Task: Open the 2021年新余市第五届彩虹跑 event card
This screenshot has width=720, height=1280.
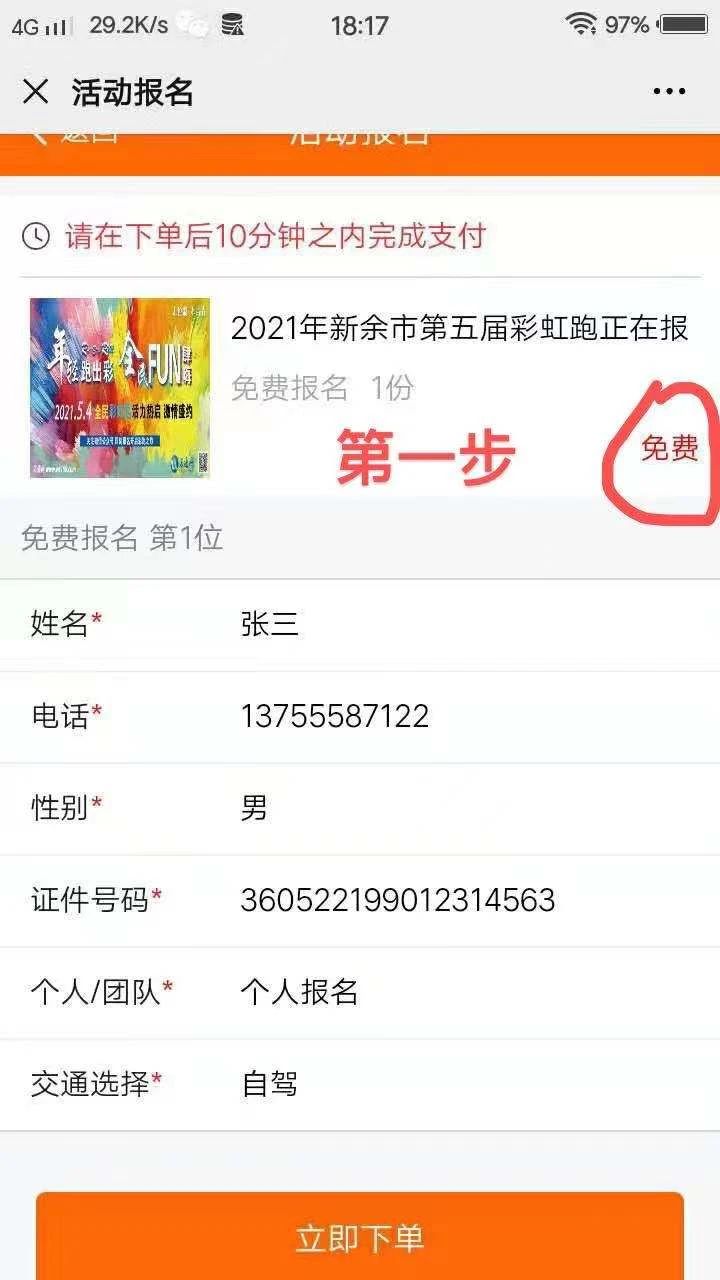Action: [x=459, y=329]
